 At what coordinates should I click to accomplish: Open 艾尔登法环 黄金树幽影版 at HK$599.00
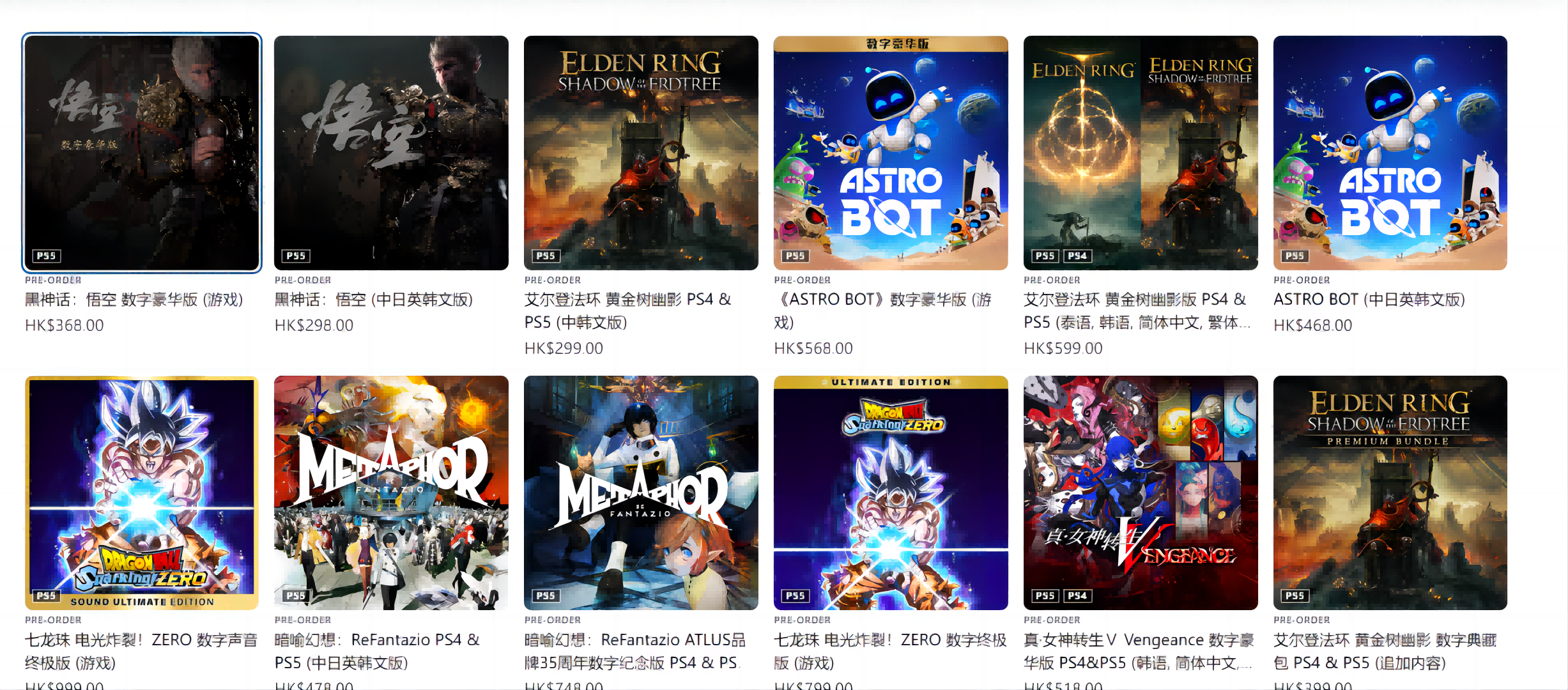(1141, 153)
